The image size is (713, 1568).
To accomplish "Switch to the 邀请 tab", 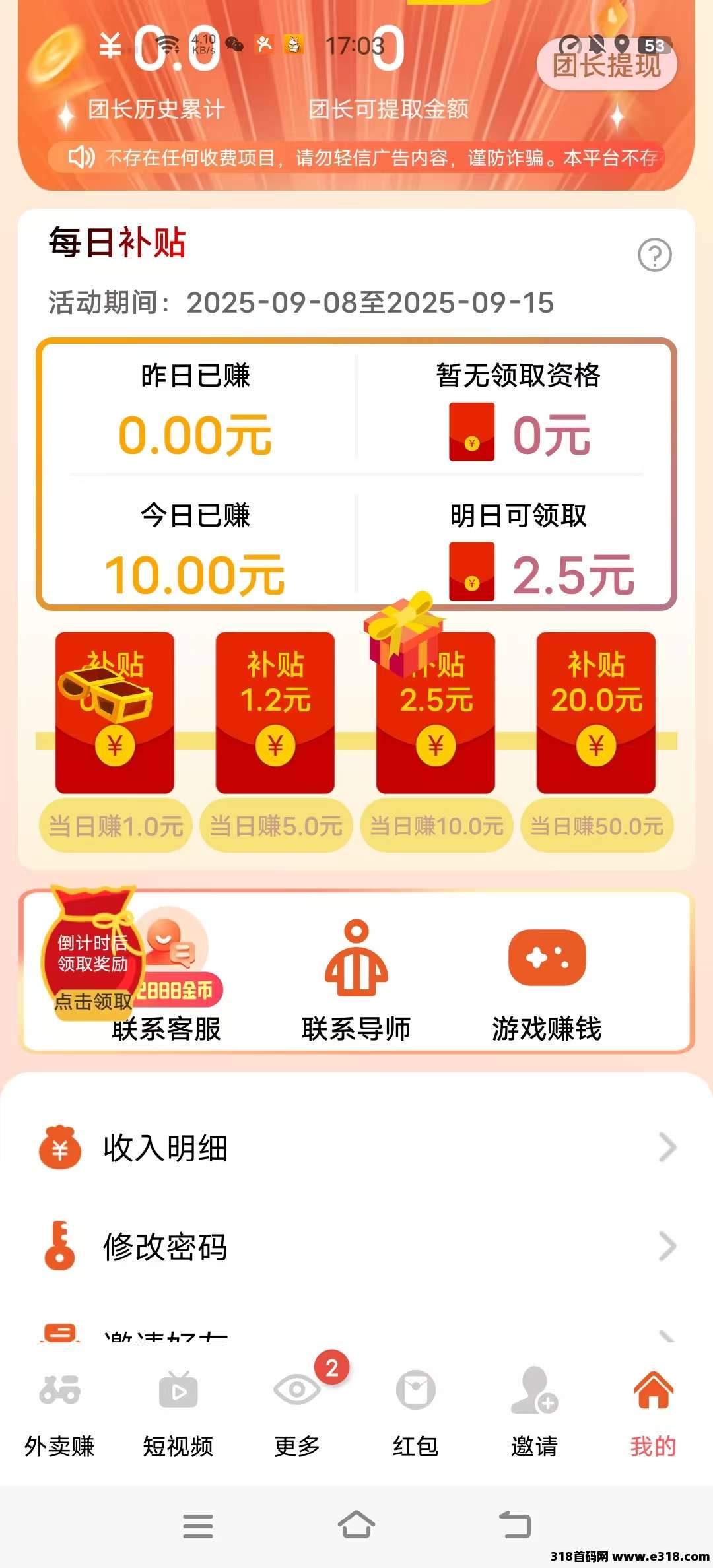I will 535,1412.
